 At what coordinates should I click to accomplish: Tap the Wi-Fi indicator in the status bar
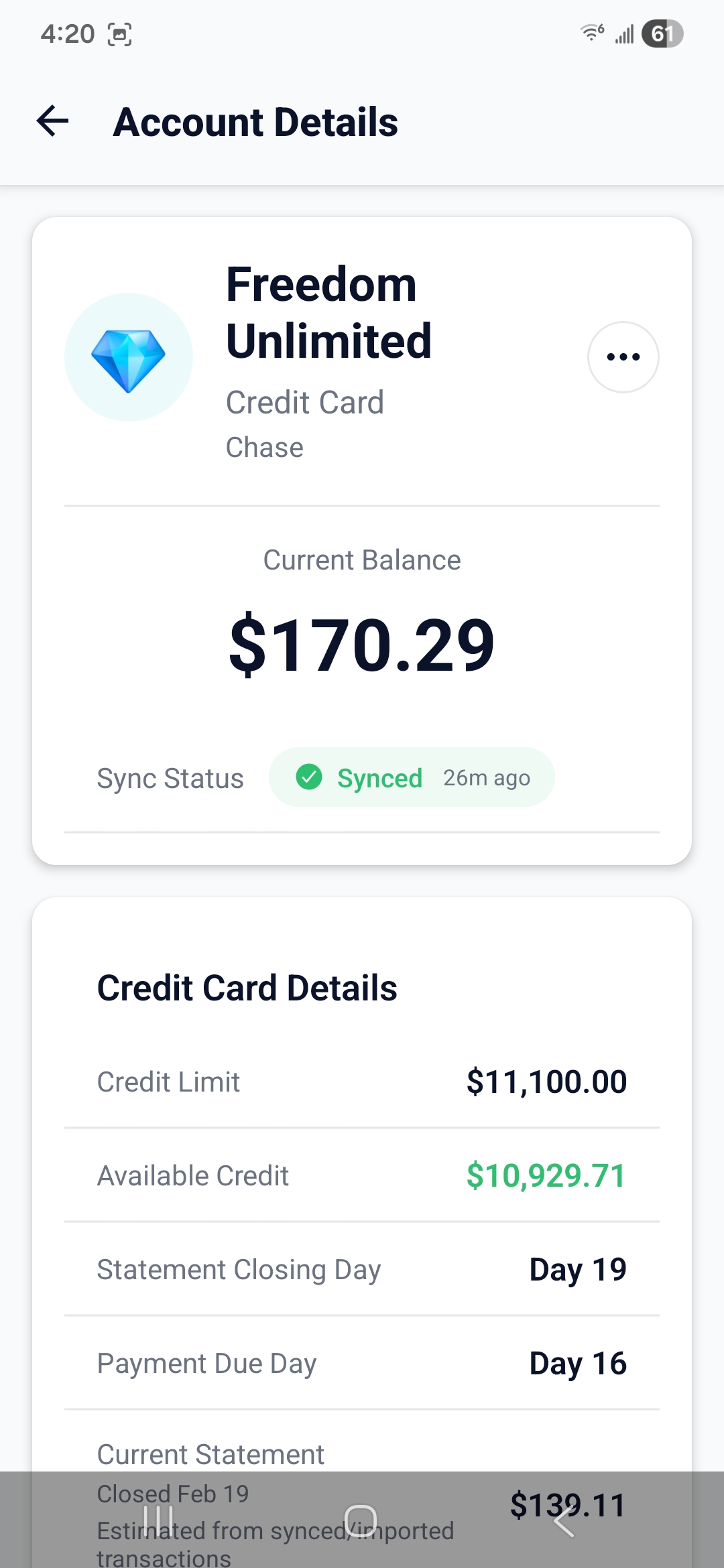pyautogui.click(x=591, y=34)
